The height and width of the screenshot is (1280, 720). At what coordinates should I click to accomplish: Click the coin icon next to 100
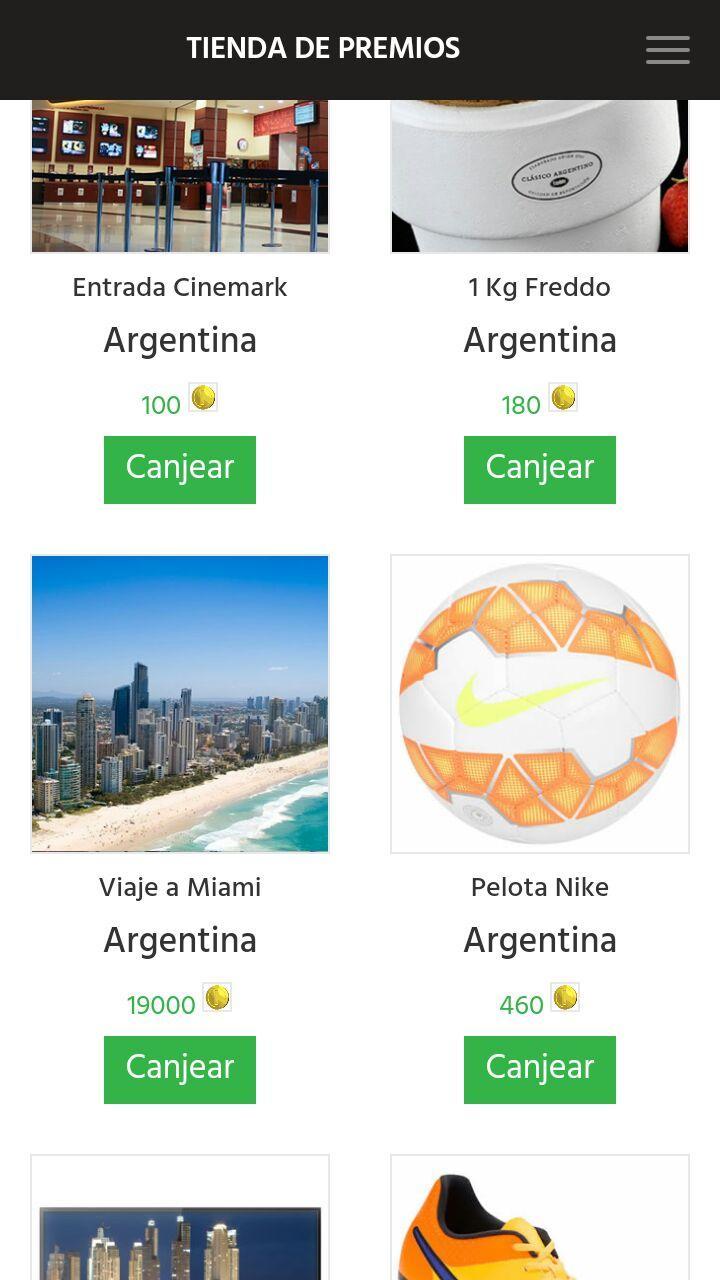(204, 396)
